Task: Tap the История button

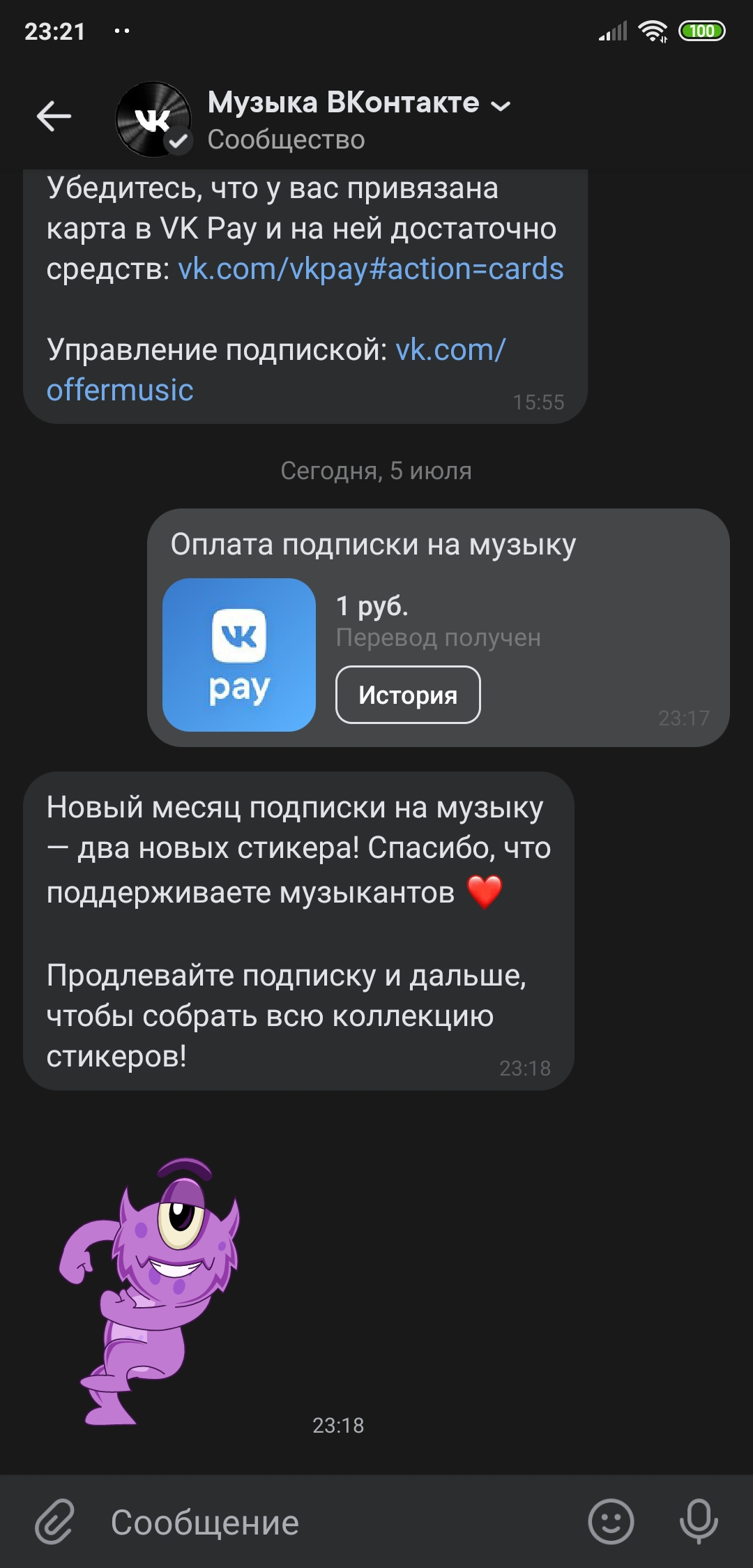Action: tap(408, 695)
